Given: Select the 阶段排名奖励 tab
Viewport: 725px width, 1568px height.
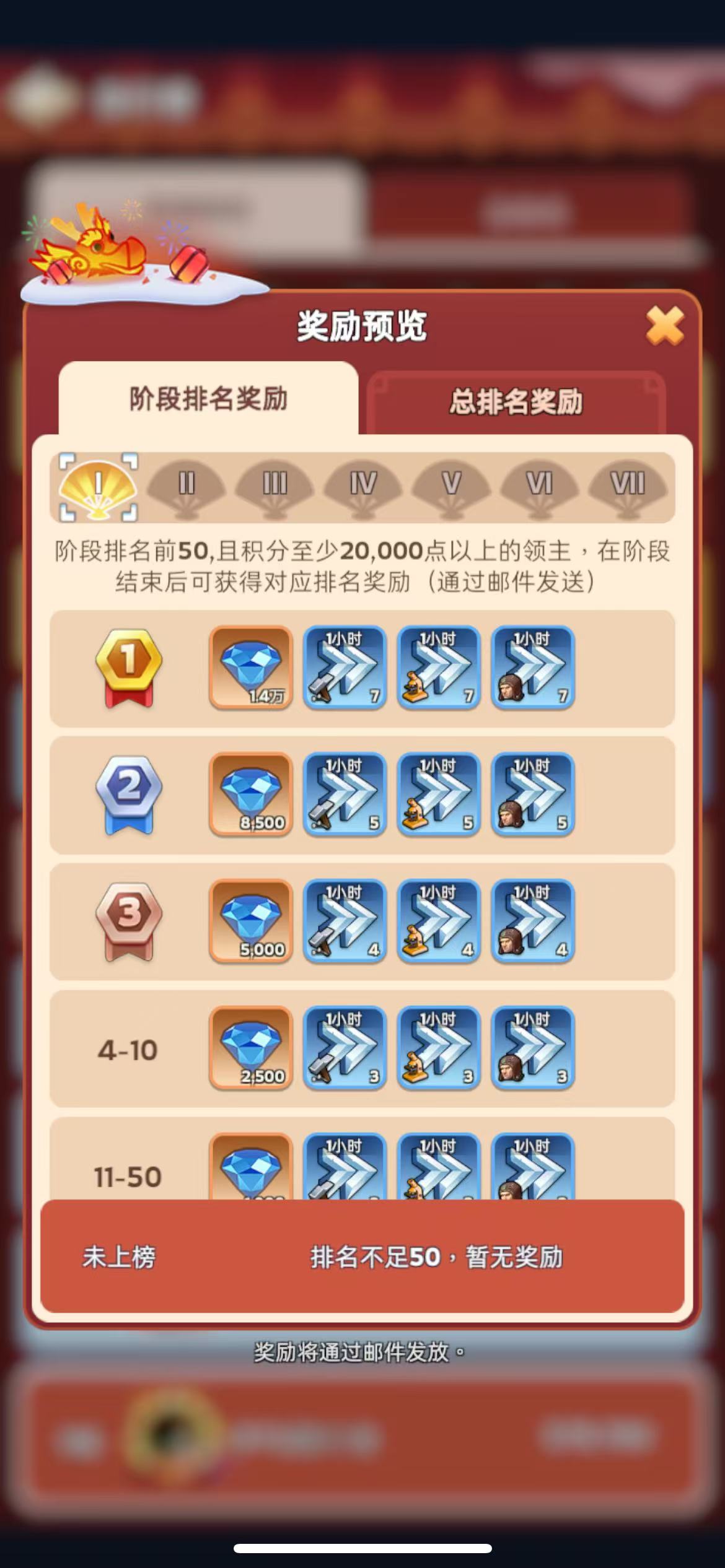Looking at the screenshot, I should (x=208, y=399).
